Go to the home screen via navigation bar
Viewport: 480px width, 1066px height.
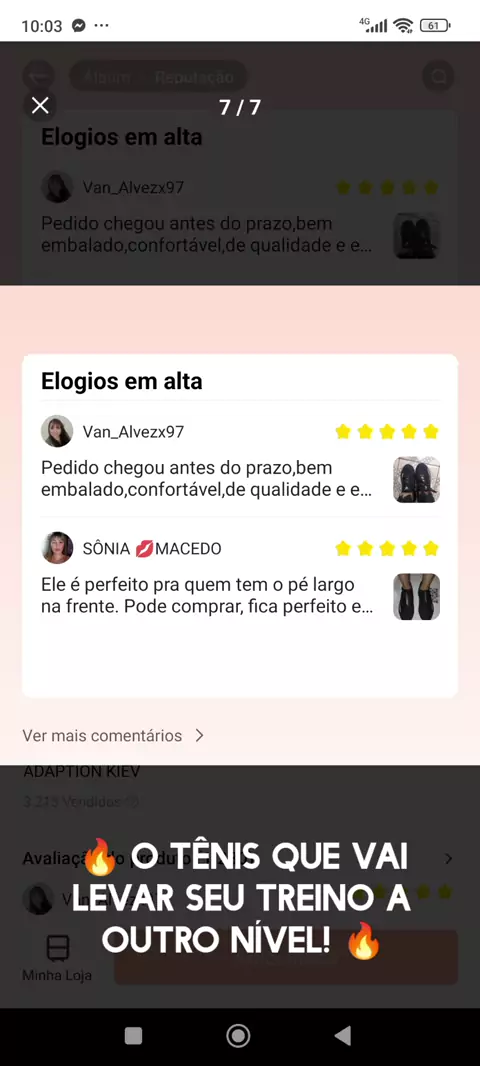(x=238, y=1035)
